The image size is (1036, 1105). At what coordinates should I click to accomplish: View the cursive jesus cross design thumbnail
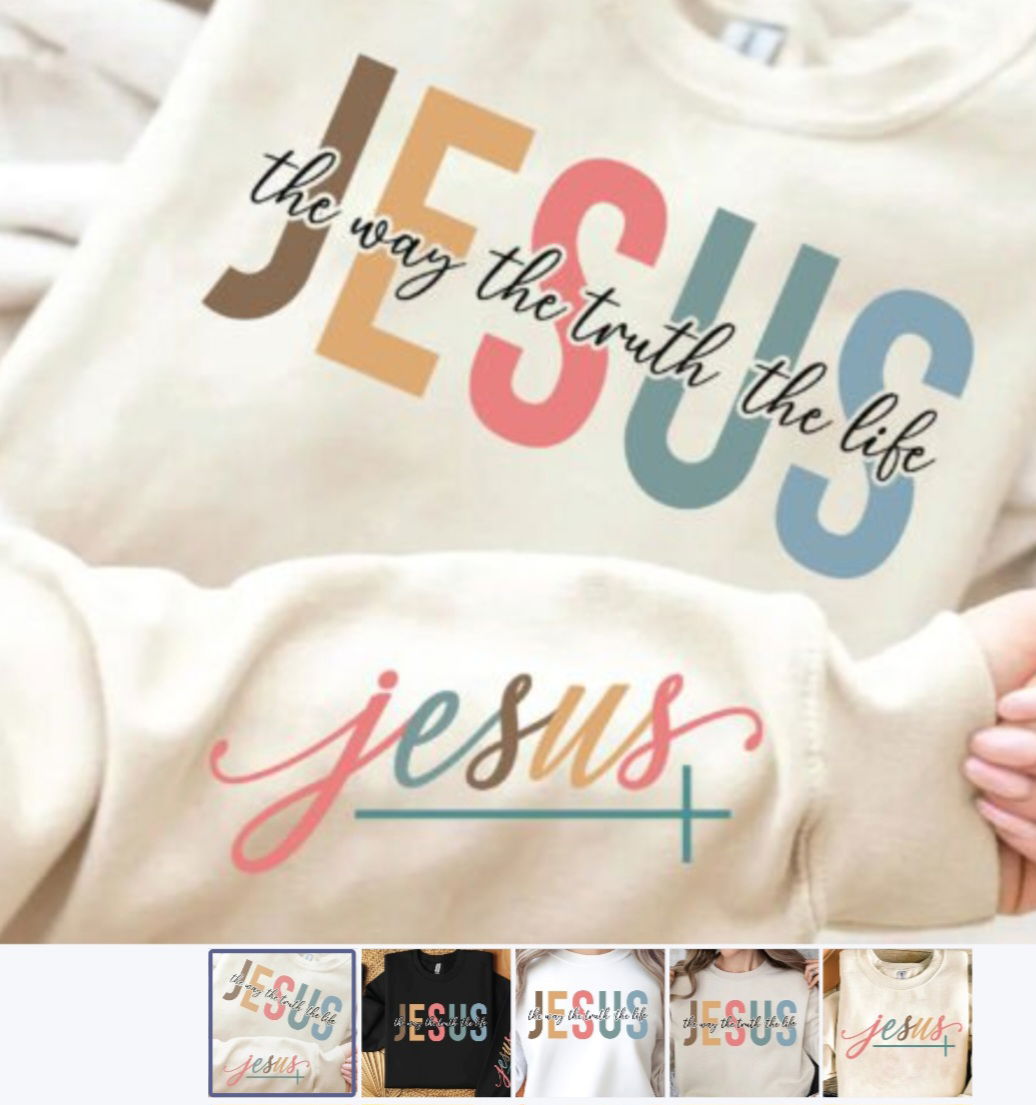[897, 1022]
